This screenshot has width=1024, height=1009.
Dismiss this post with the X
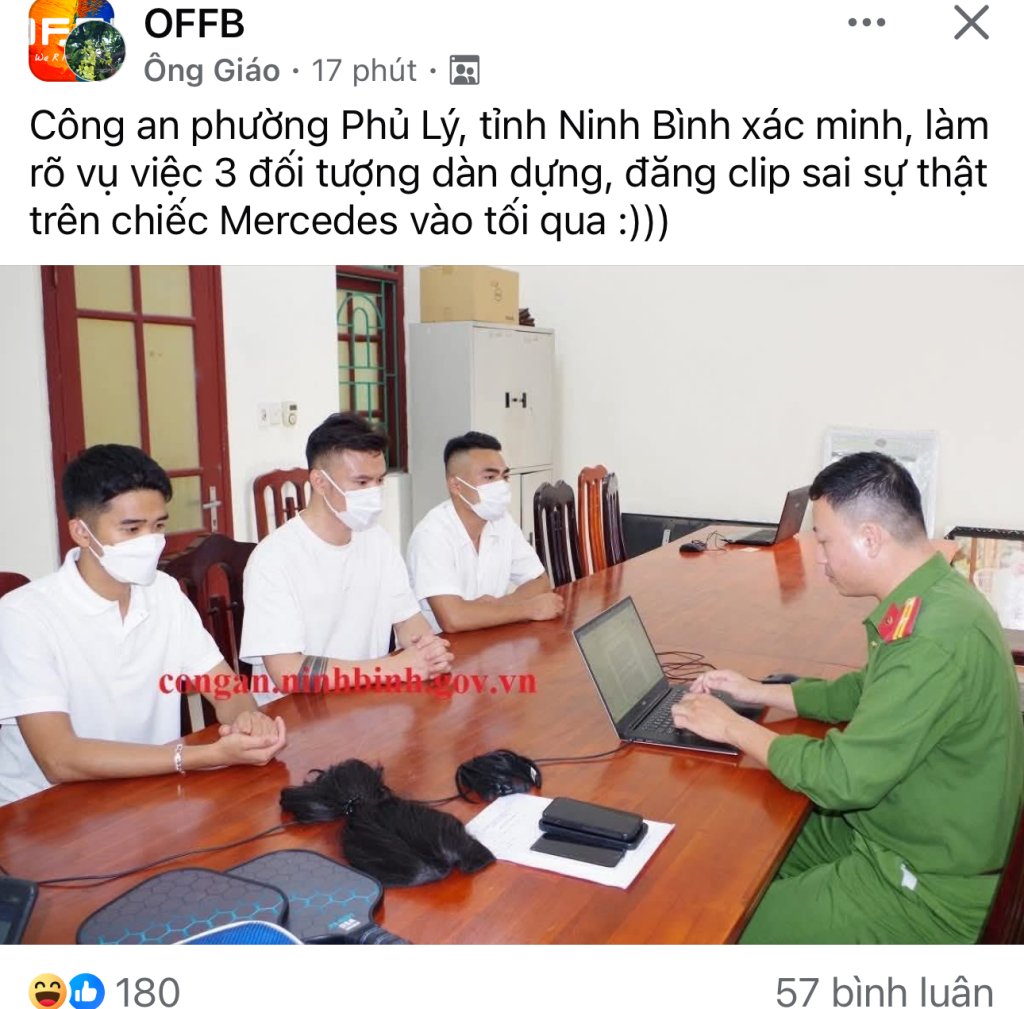pos(970,22)
